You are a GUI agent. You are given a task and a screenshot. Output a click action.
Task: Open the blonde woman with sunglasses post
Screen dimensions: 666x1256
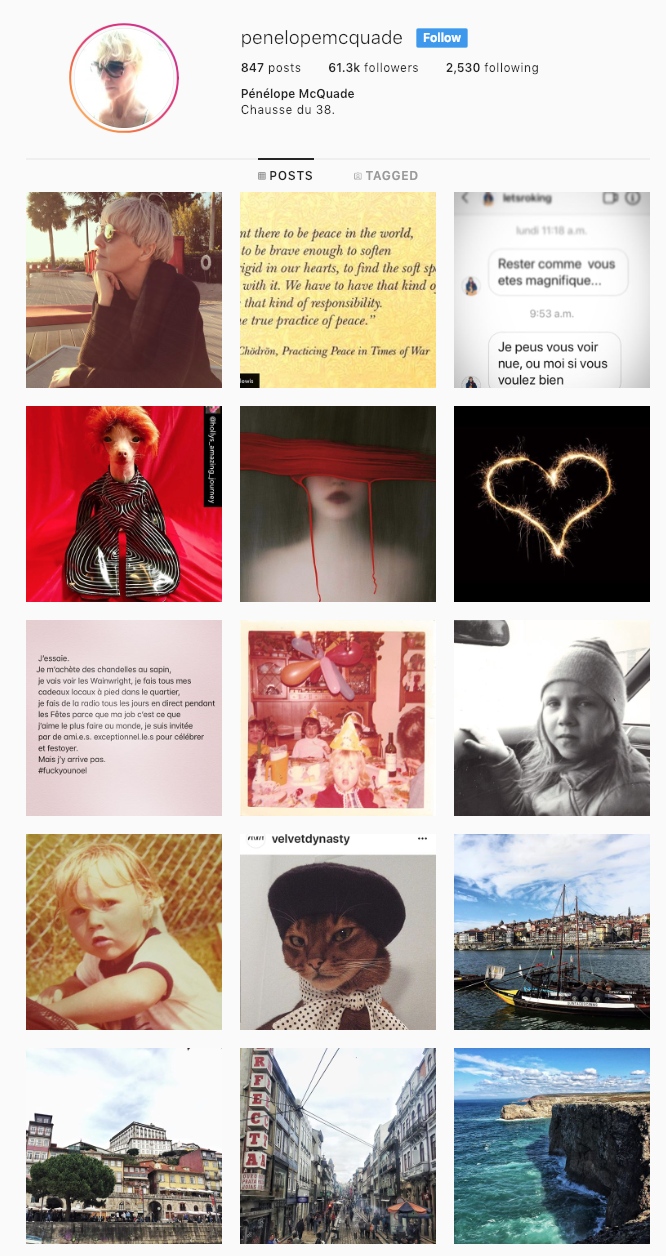point(124,290)
